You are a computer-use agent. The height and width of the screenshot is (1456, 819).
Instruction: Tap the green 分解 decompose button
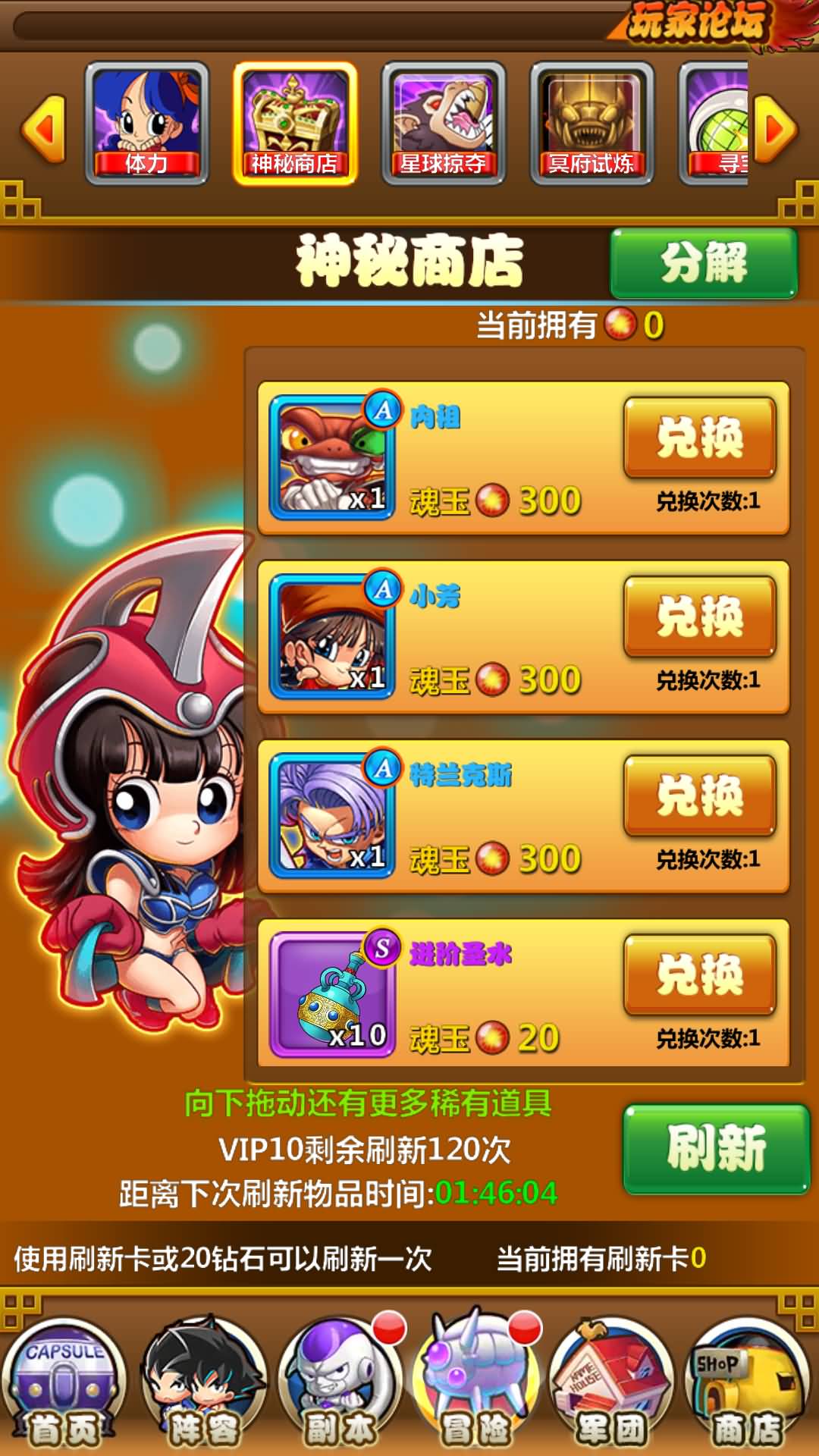pos(704,263)
